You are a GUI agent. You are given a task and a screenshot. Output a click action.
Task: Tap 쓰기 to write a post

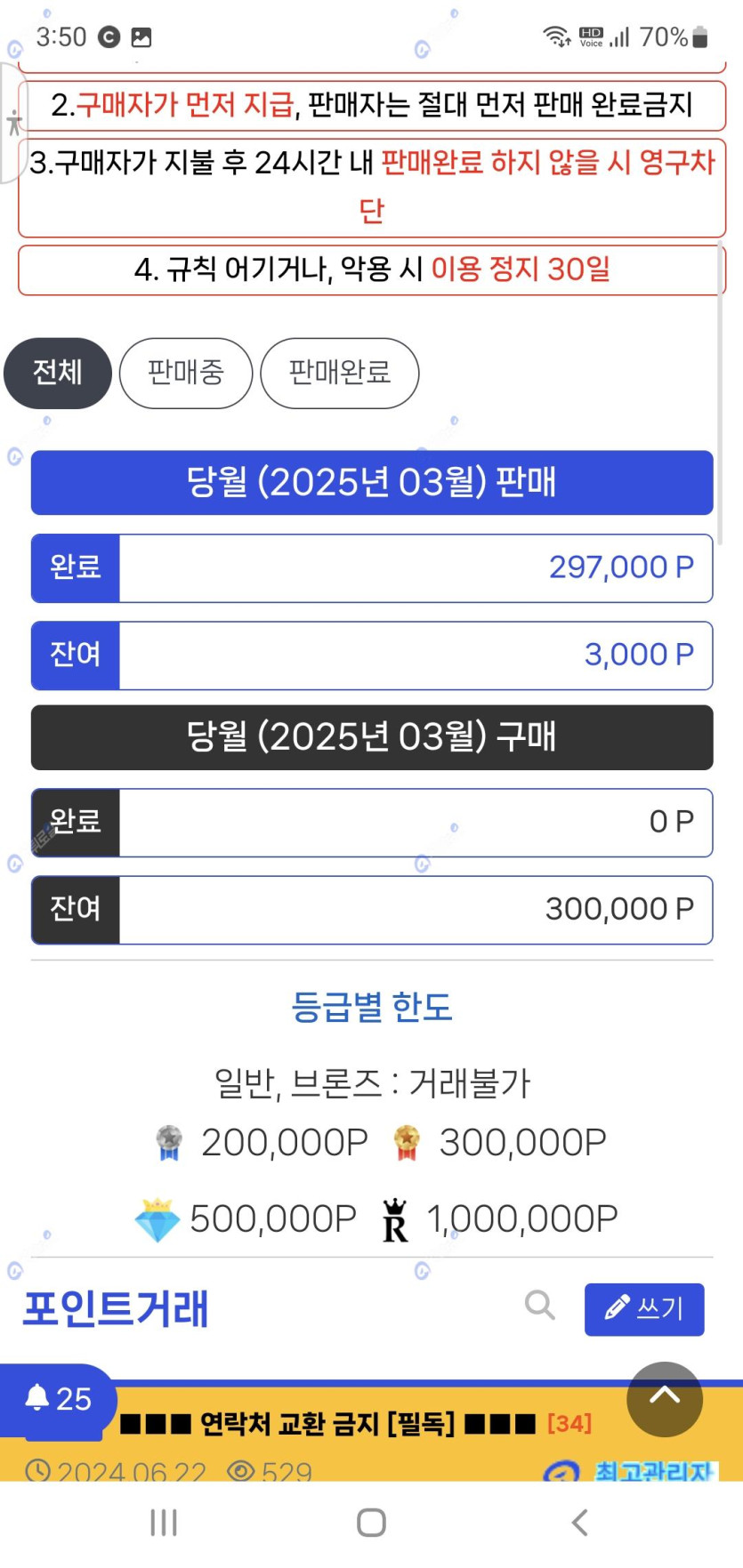point(643,1308)
